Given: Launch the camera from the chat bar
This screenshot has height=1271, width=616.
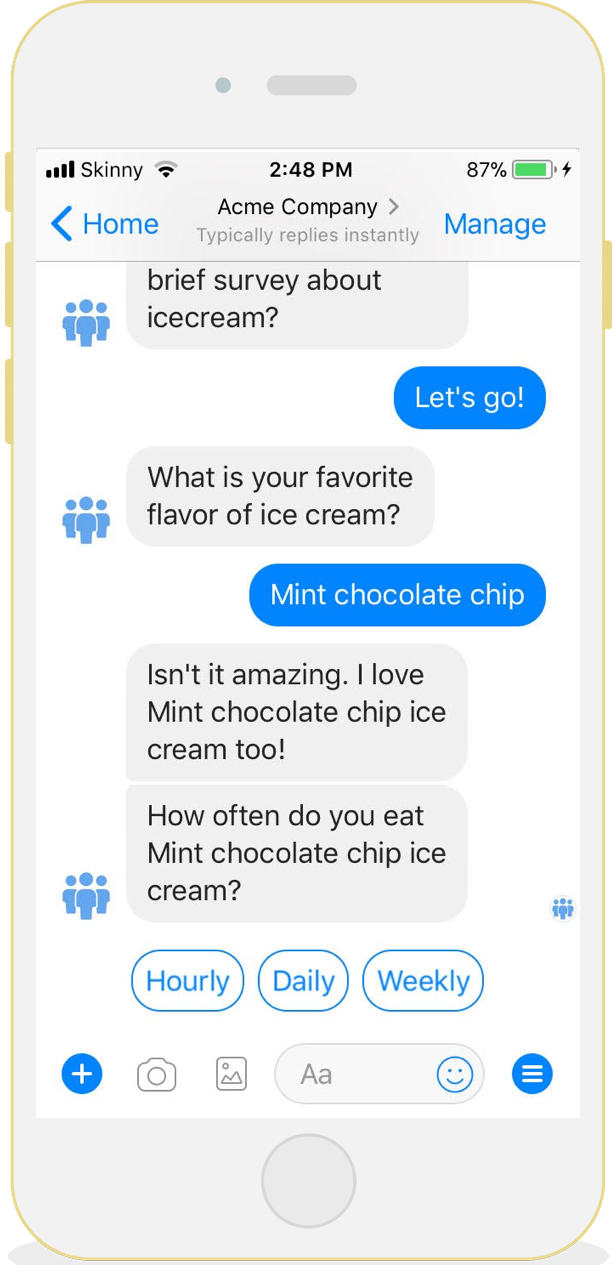Looking at the screenshot, I should [156, 1075].
